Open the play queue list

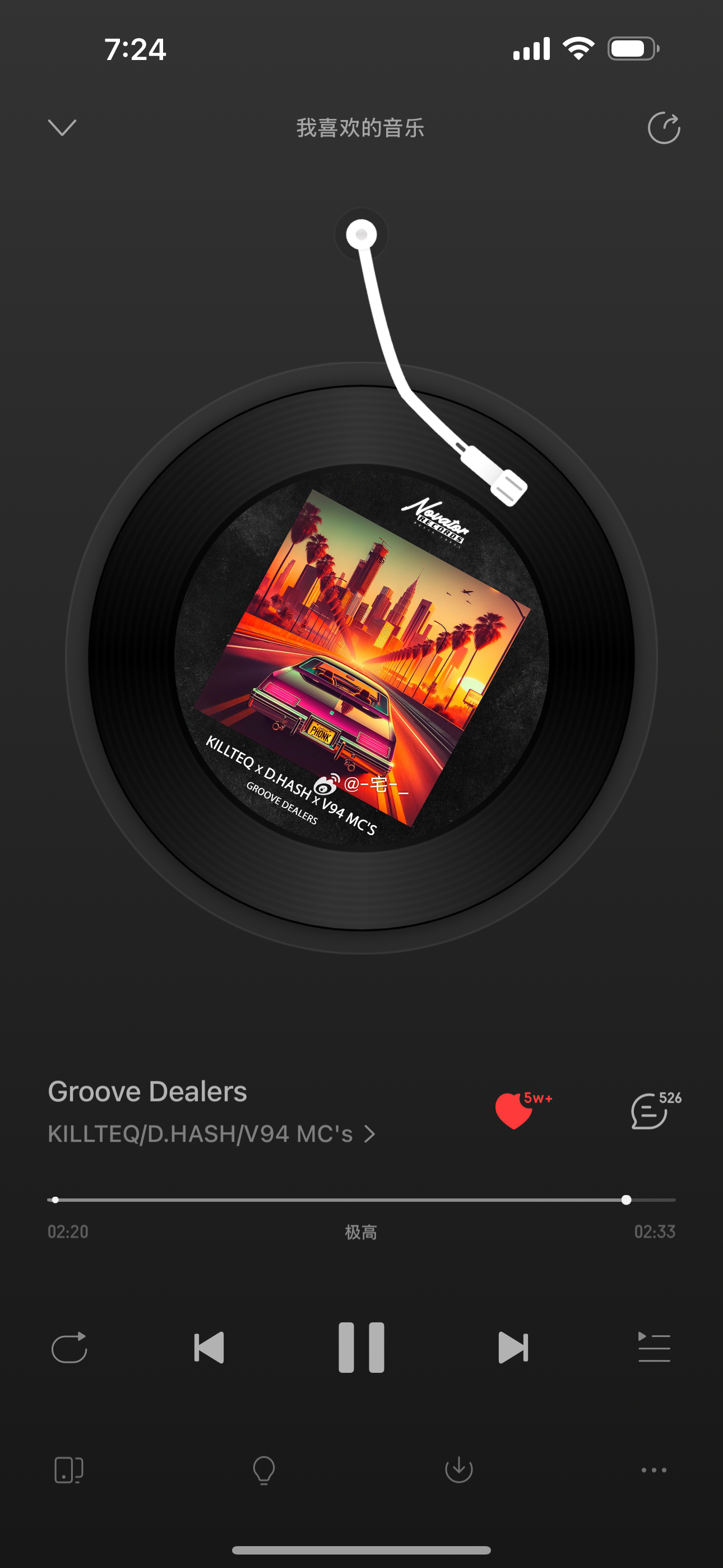pos(654,1347)
